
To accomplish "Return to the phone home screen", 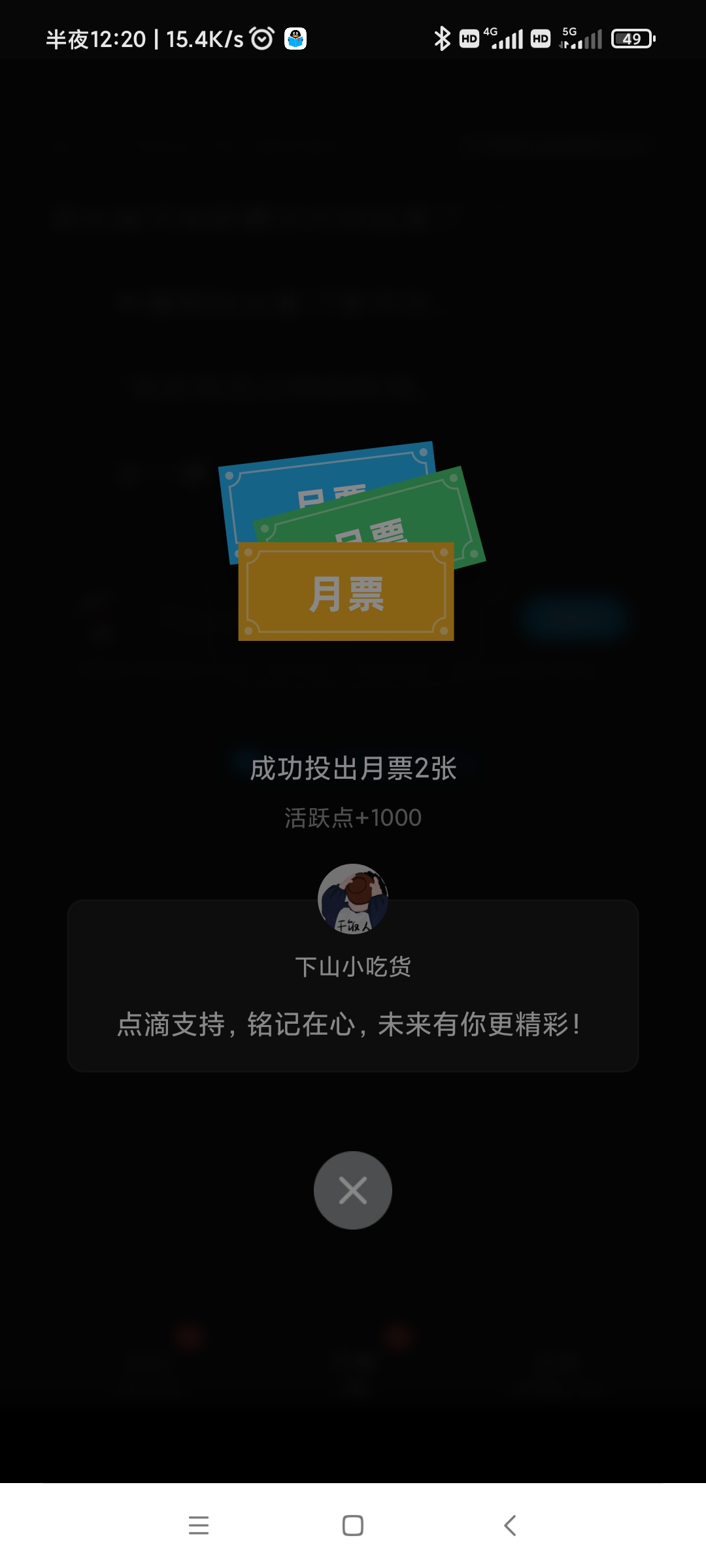I will [x=353, y=1526].
